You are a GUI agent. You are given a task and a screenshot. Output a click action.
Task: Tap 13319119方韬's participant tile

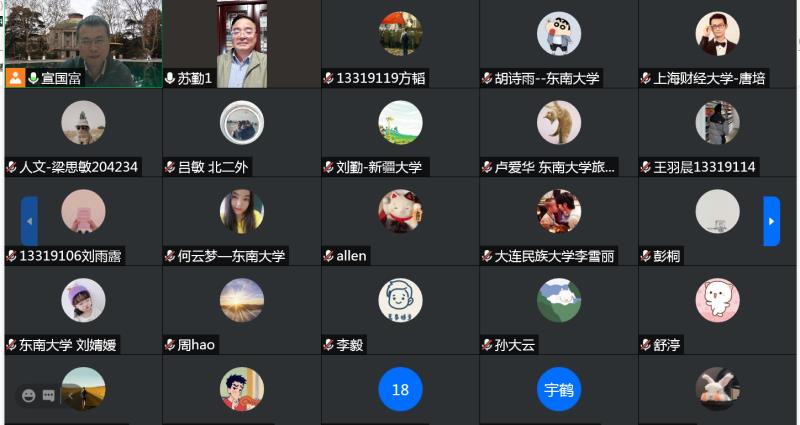point(400,42)
